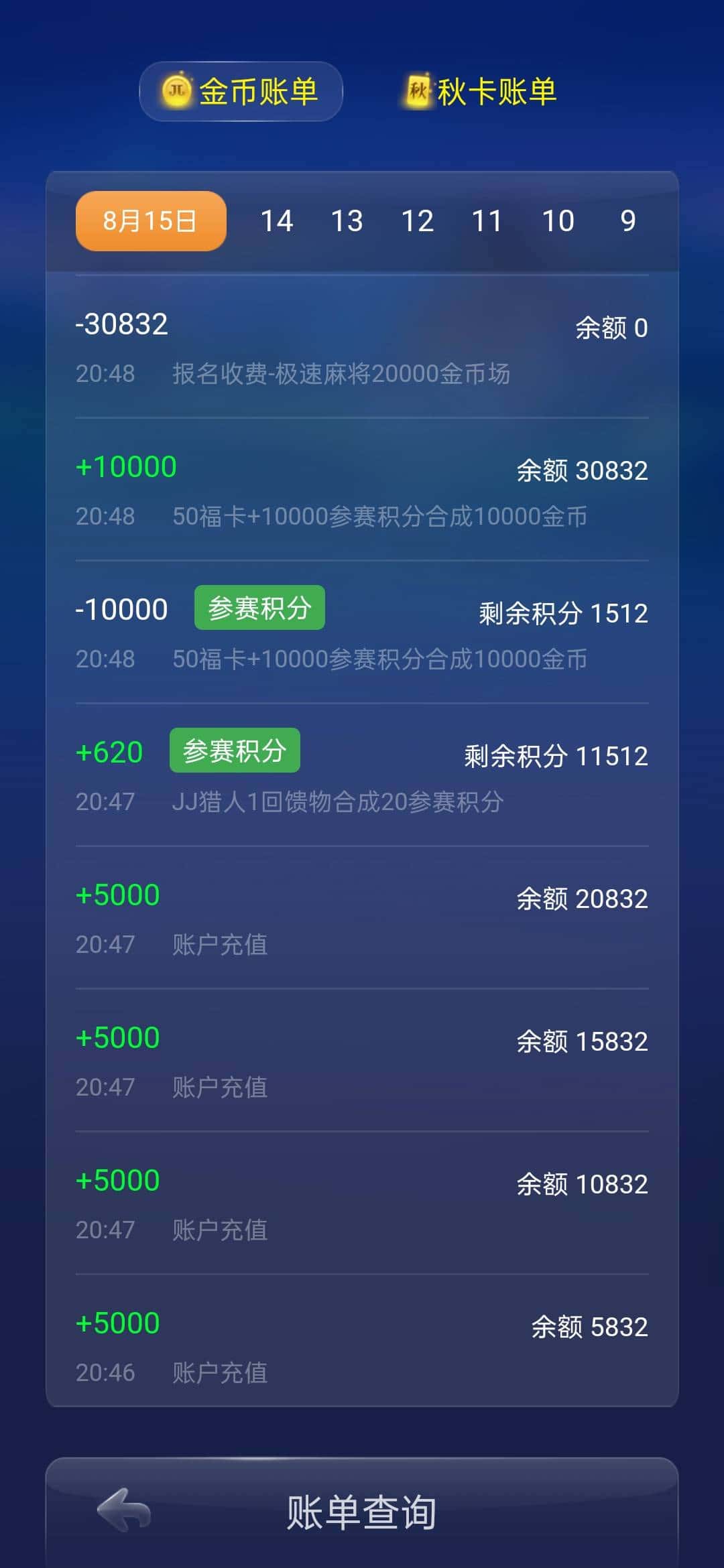Click the green 参赛积分 badge on the +620 entry
The image size is (724, 1568).
coord(235,750)
